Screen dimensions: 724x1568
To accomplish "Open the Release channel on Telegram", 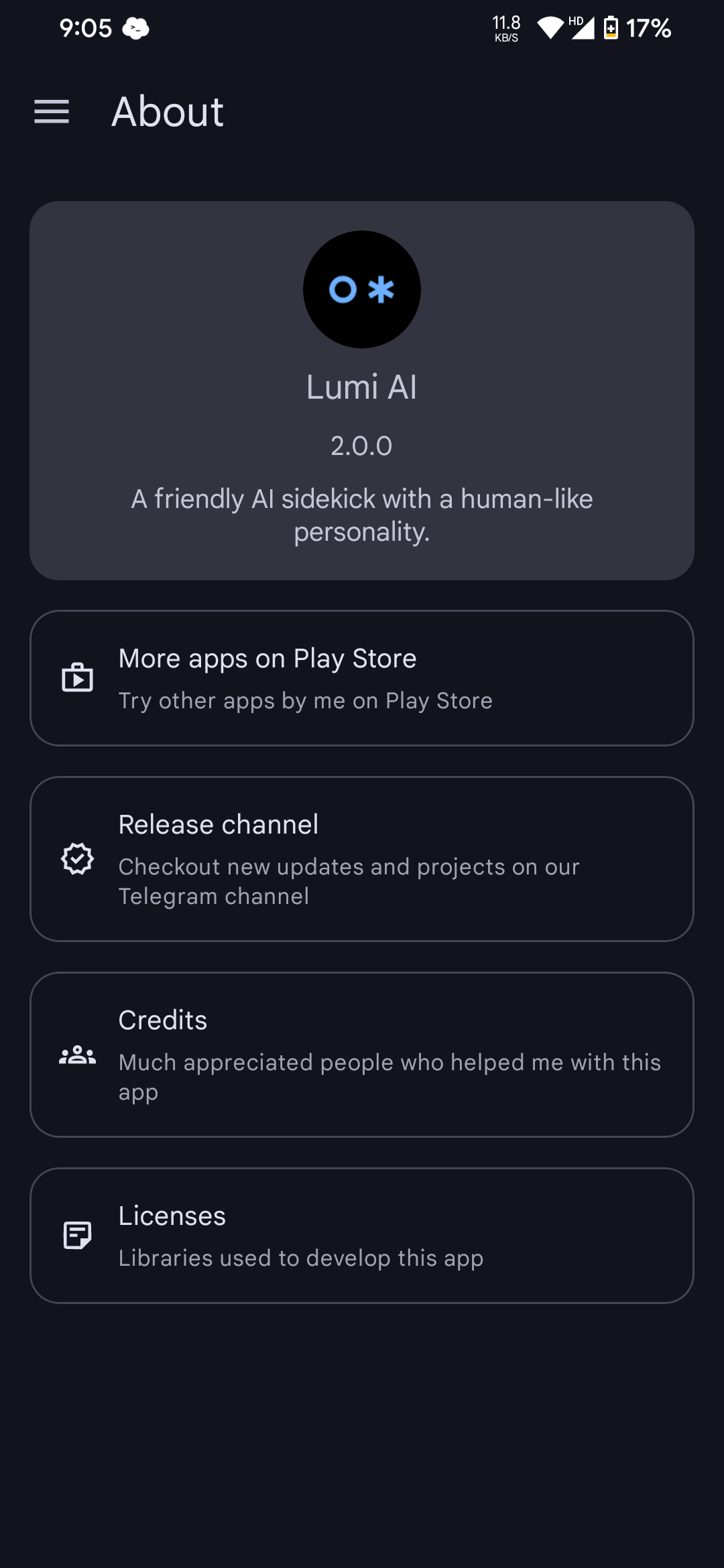I will point(362,859).
